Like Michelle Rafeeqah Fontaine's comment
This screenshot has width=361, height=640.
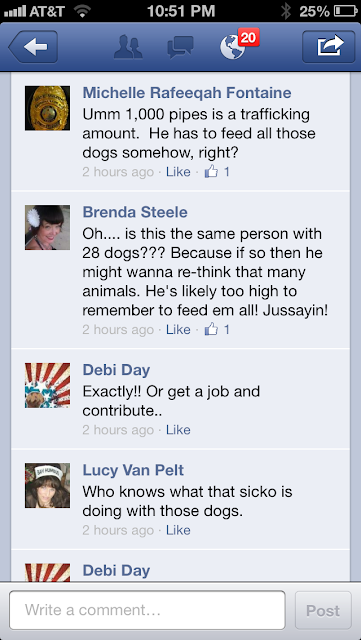[x=178, y=172]
